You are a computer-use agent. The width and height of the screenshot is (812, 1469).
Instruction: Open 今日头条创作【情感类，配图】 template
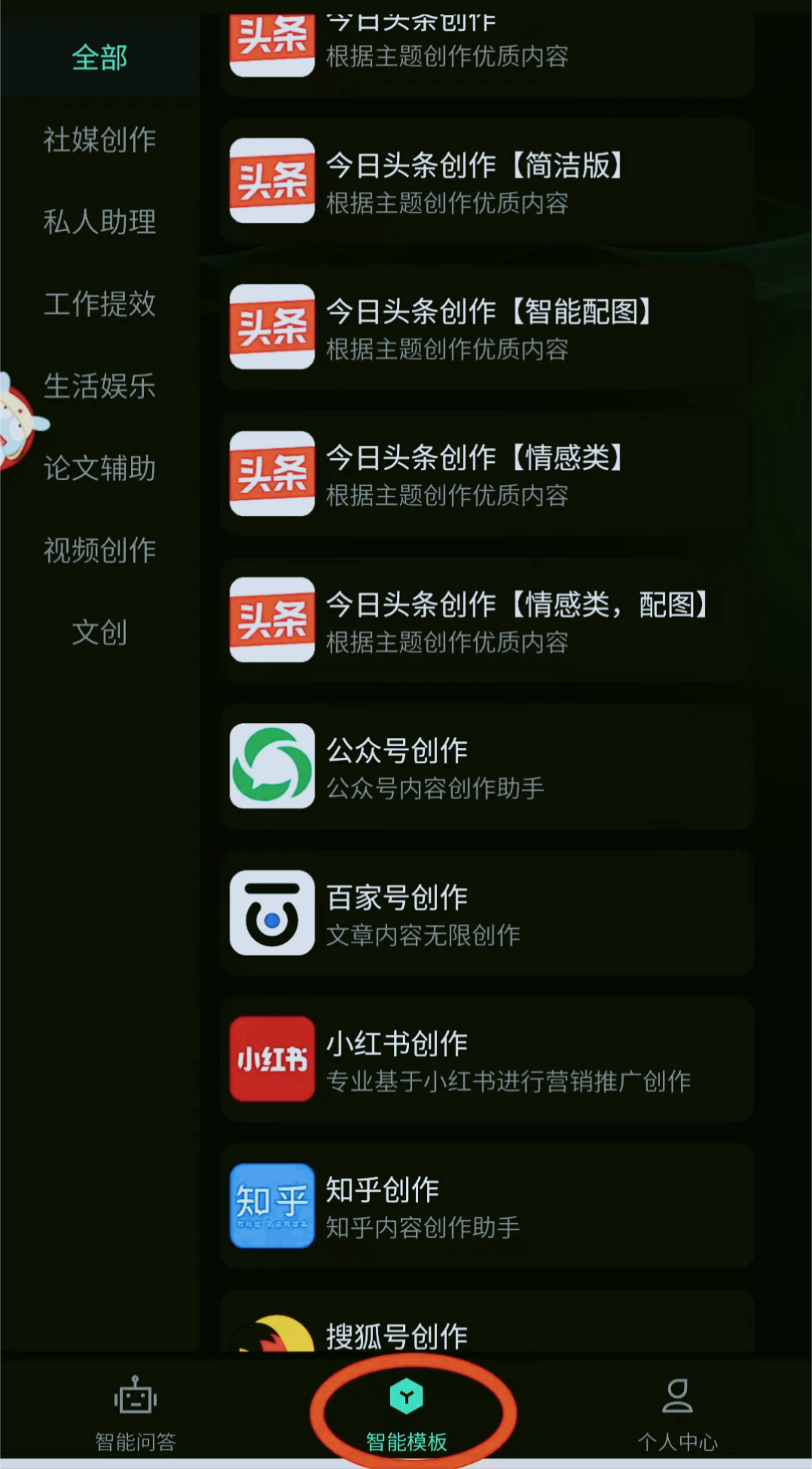click(487, 620)
